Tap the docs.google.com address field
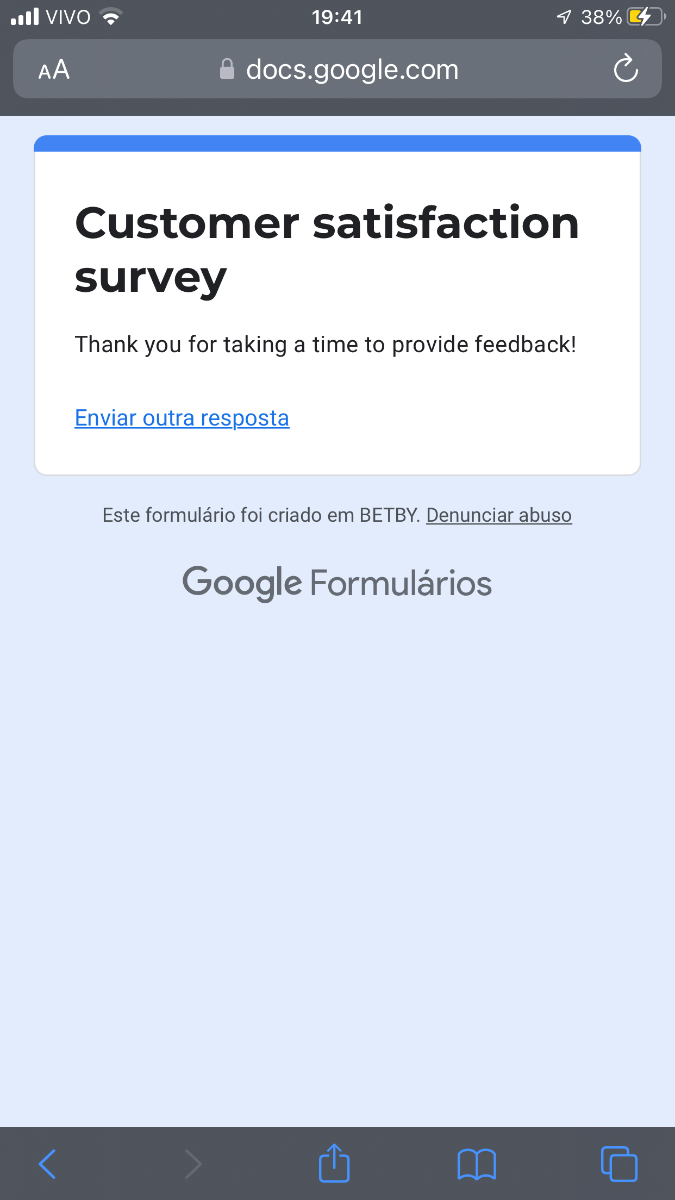Image resolution: width=675 pixels, height=1200 pixels. click(x=338, y=69)
